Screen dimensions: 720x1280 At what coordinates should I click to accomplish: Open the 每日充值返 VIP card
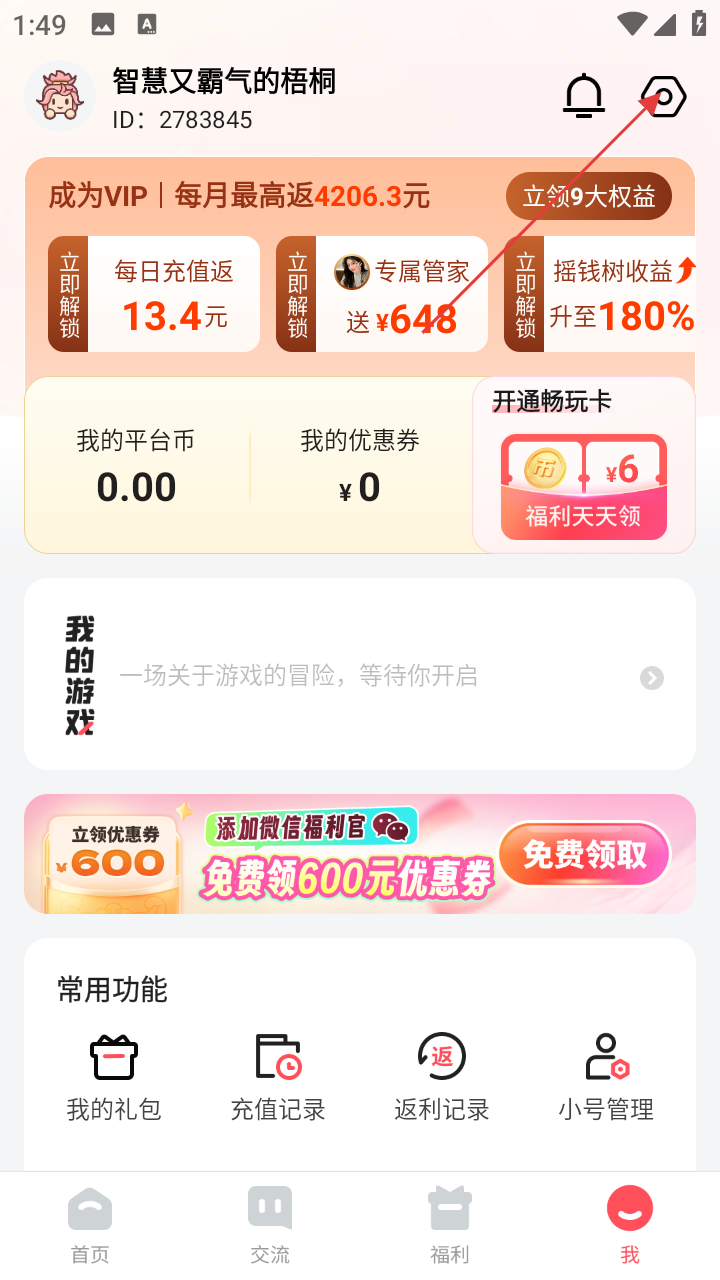coord(154,294)
